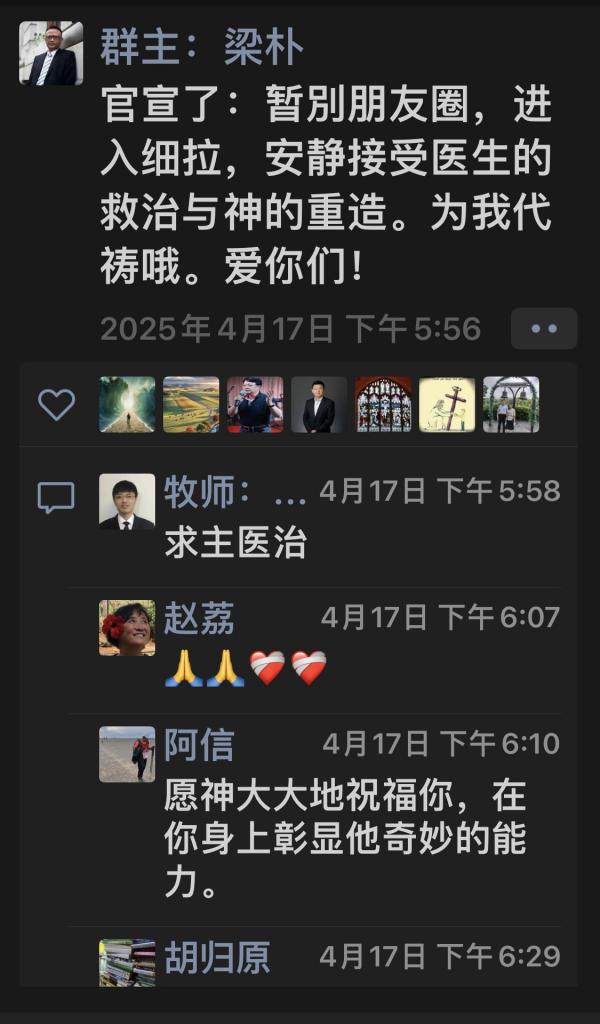
Task: Open 梁朴's profile picture
Action: pyautogui.click(x=50, y=53)
